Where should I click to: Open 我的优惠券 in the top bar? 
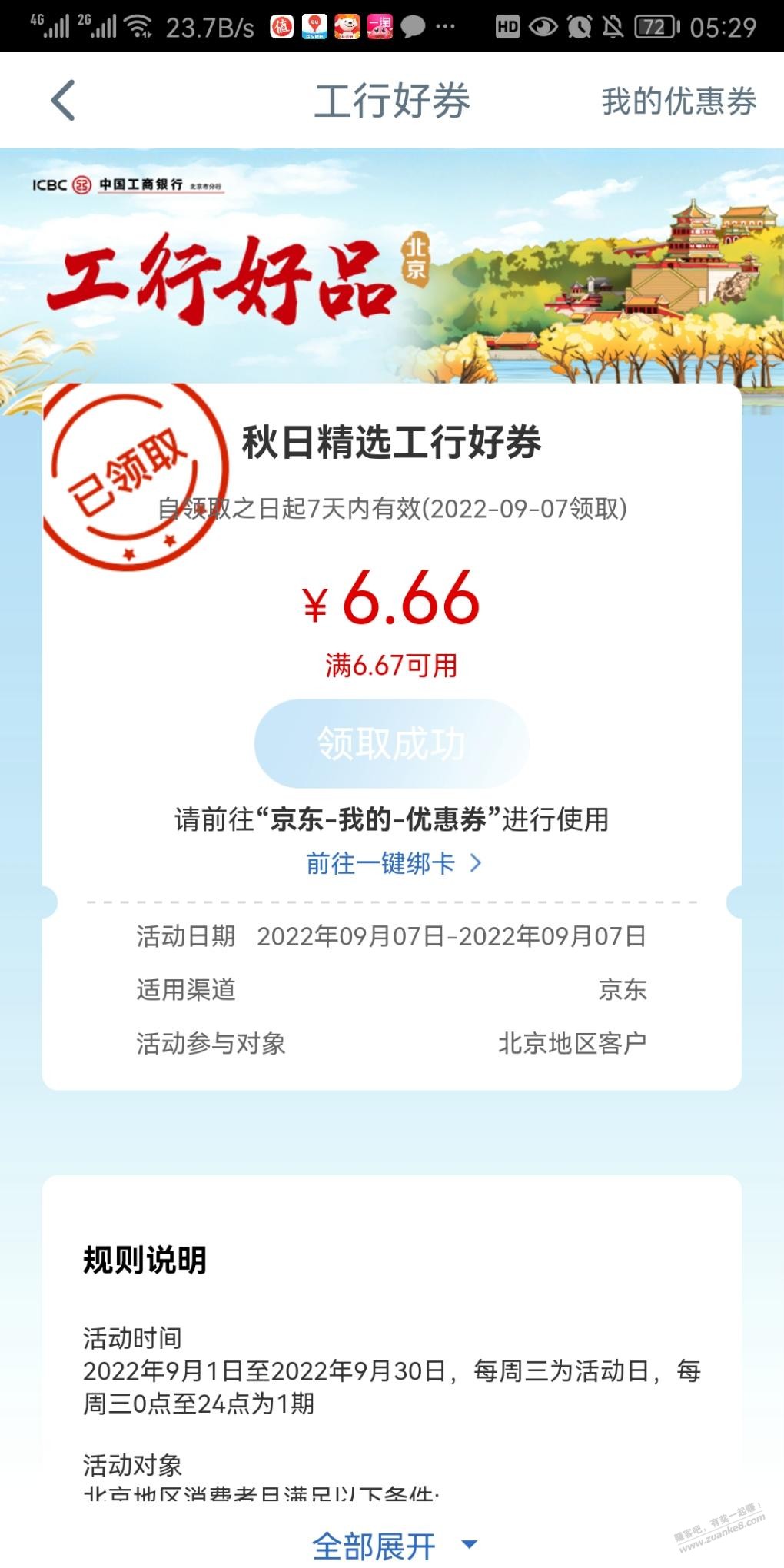pyautogui.click(x=679, y=101)
